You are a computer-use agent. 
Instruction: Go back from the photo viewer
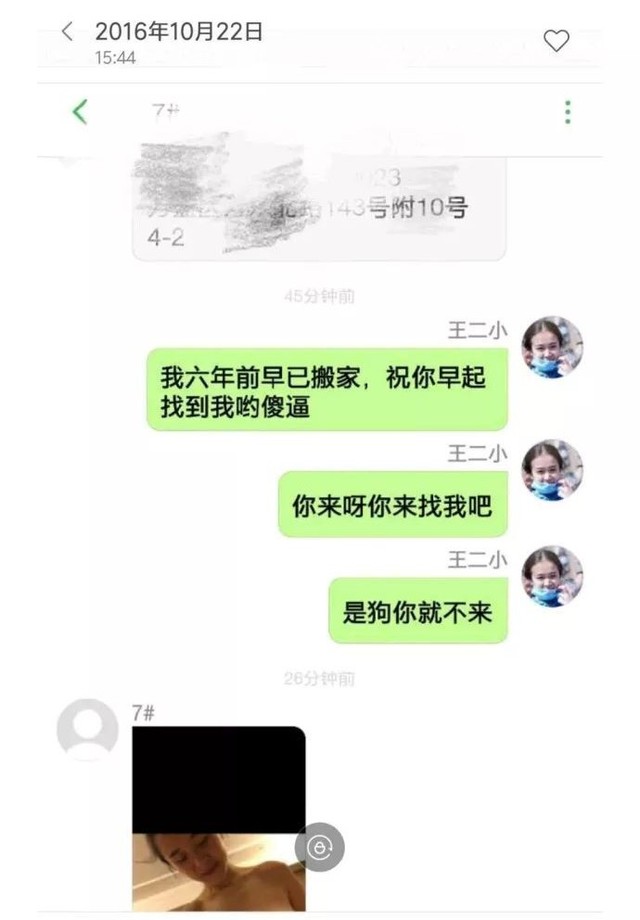67,32
